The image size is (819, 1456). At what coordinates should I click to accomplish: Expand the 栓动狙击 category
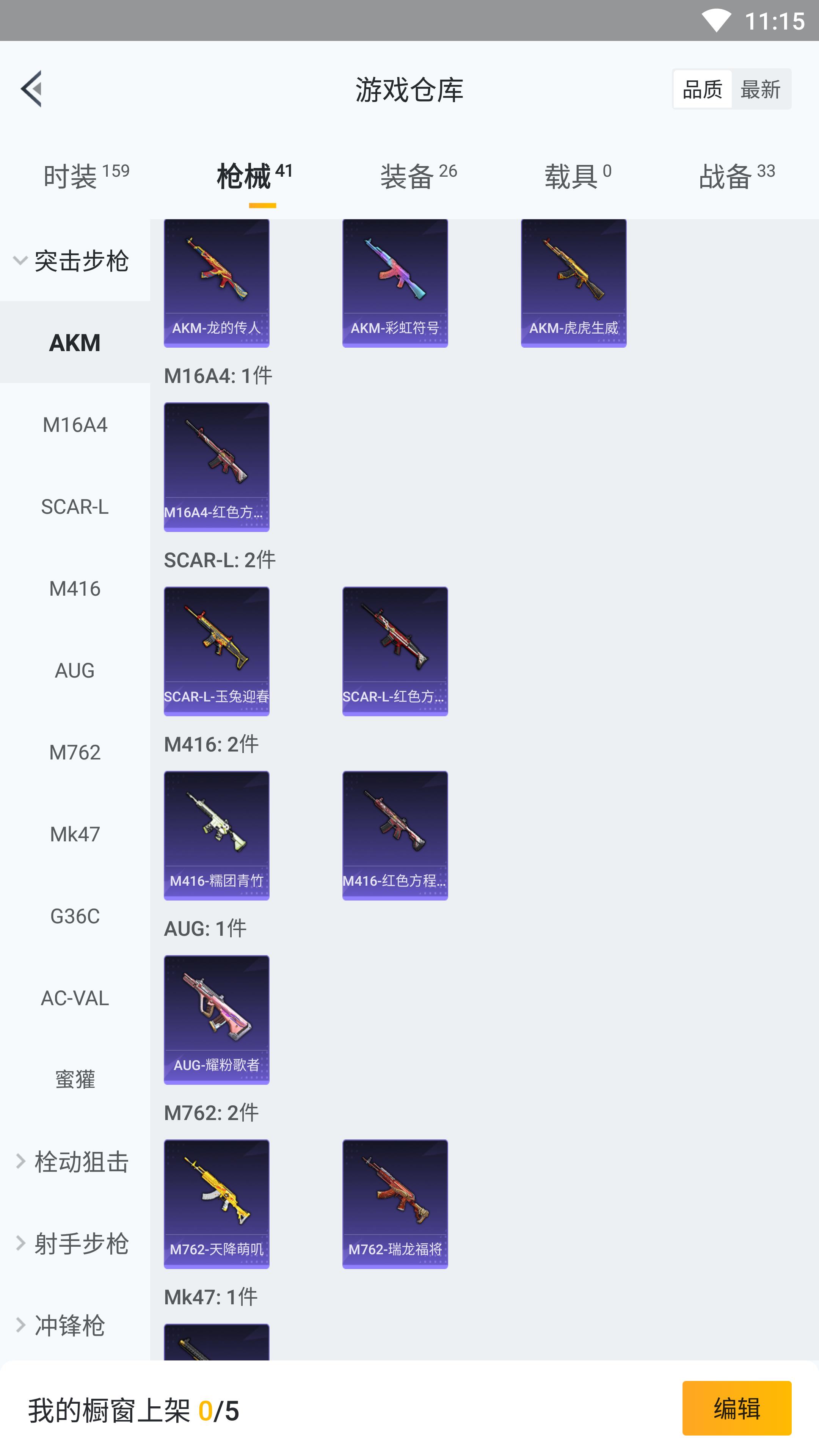click(x=72, y=1161)
